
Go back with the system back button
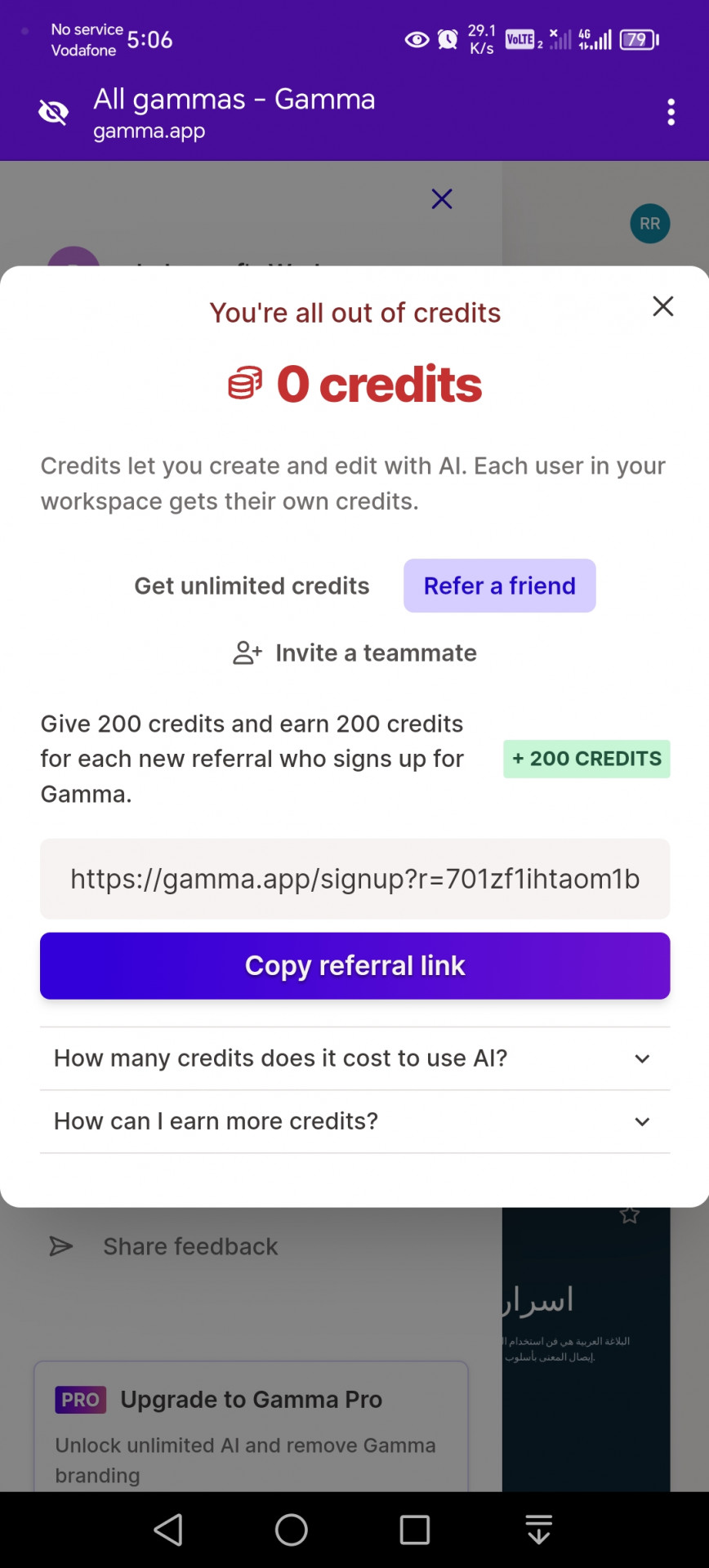(168, 1530)
